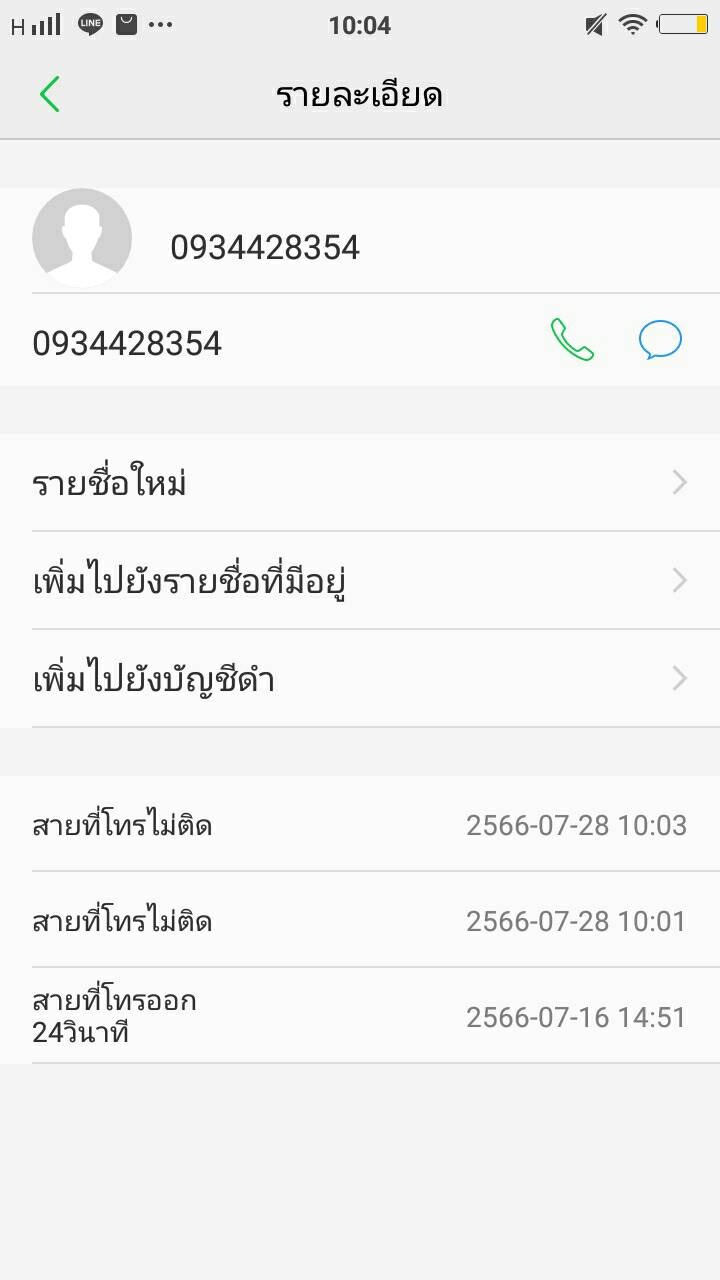Open รายชื่อใหม่ to create a contact
Image resolution: width=720 pixels, height=1280 pixels.
[360, 483]
